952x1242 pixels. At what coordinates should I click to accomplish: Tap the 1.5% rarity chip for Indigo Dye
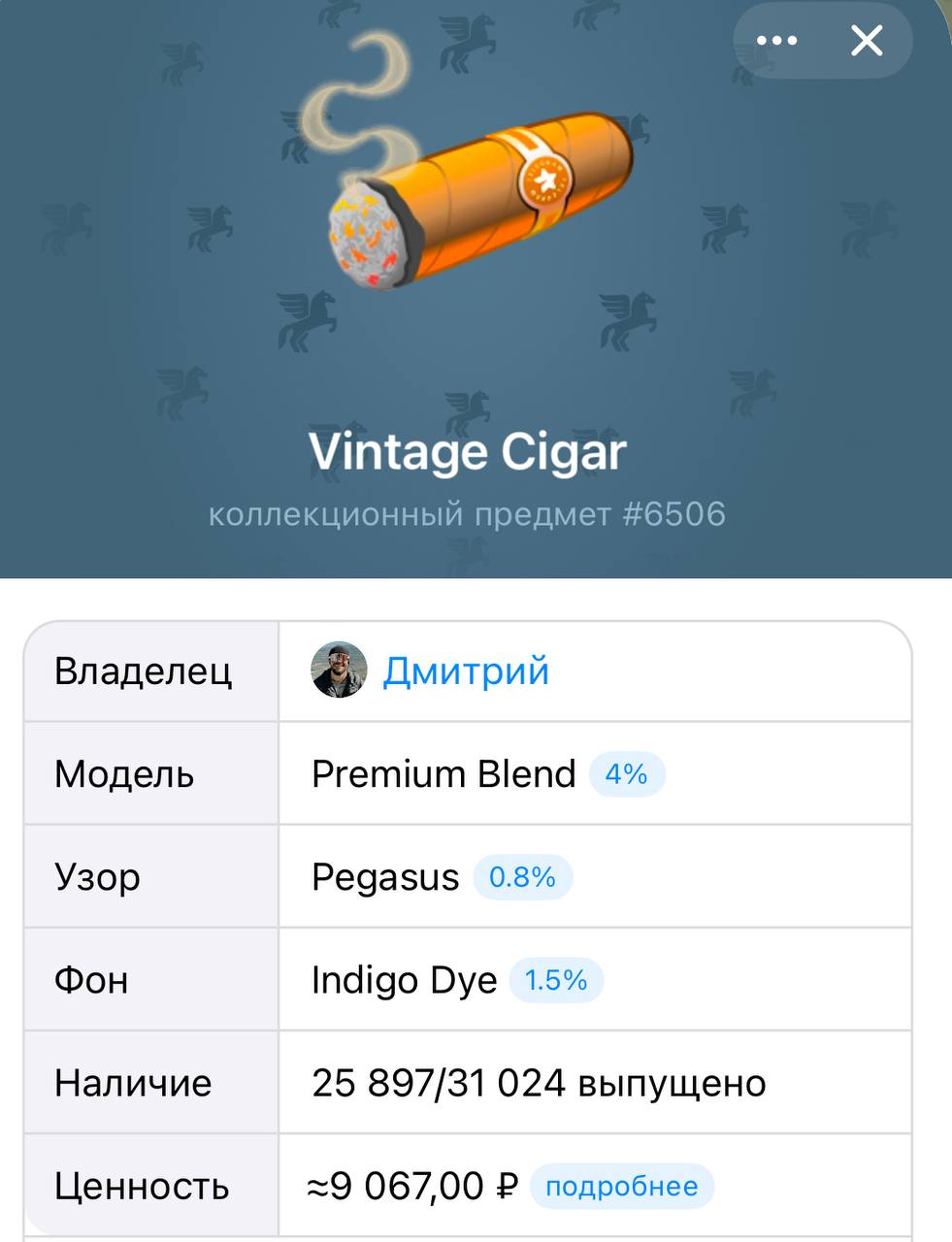pyautogui.click(x=556, y=980)
